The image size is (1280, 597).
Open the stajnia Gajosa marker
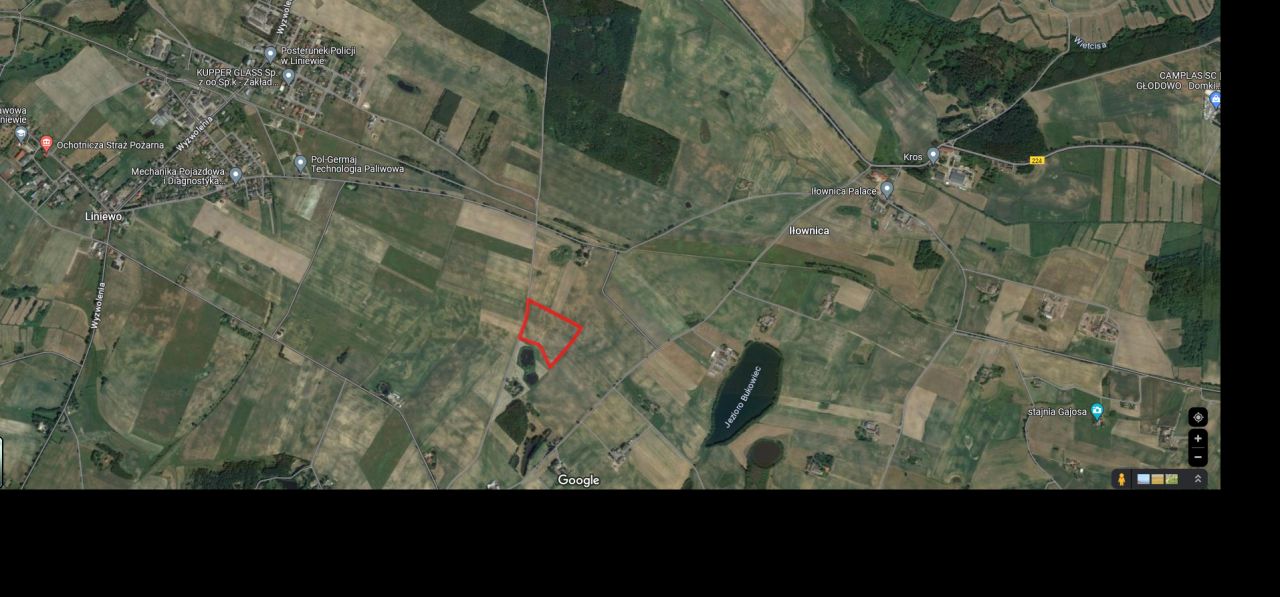click(1097, 410)
